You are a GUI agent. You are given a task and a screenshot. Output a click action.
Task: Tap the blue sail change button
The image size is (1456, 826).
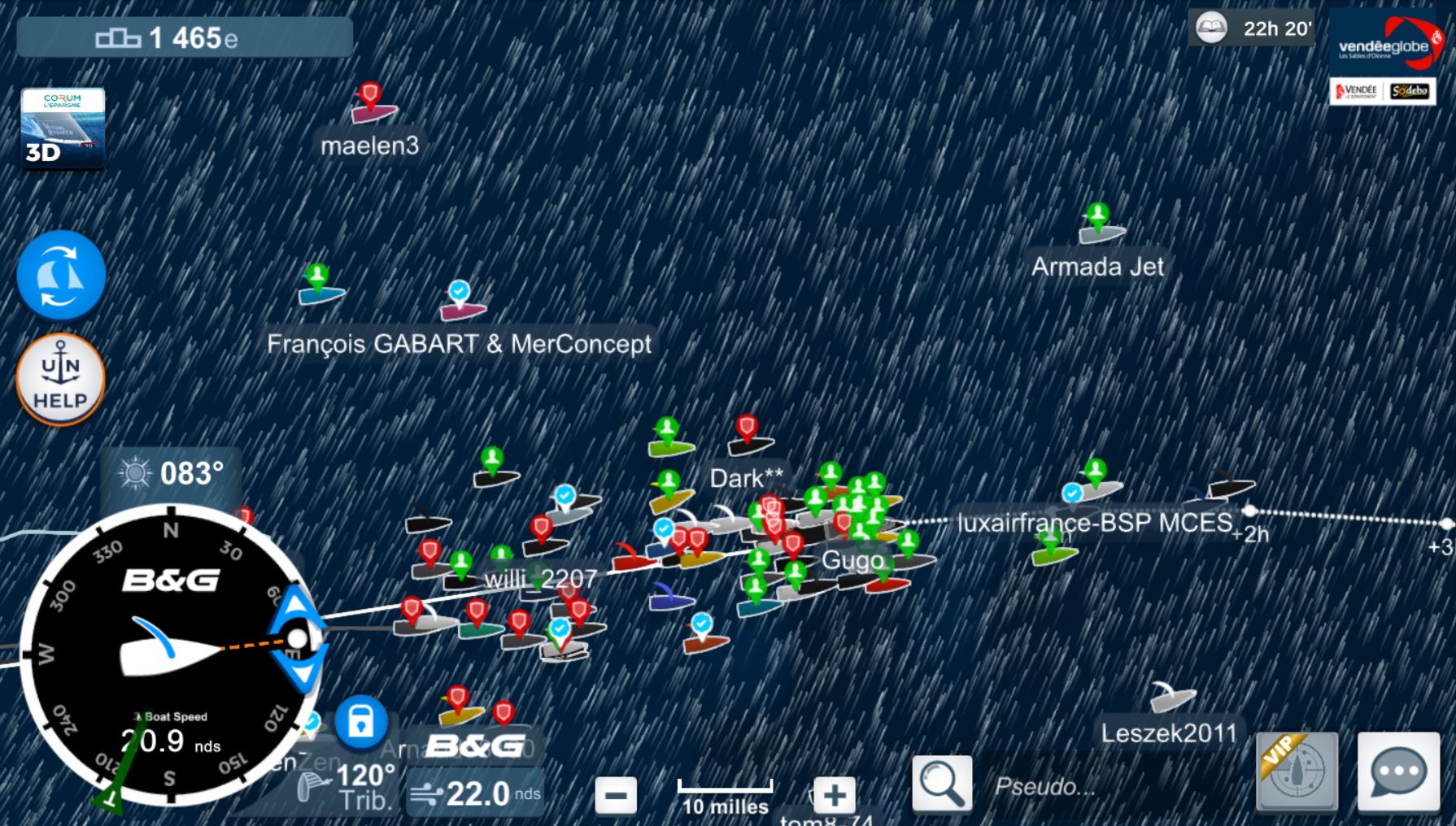(x=61, y=275)
